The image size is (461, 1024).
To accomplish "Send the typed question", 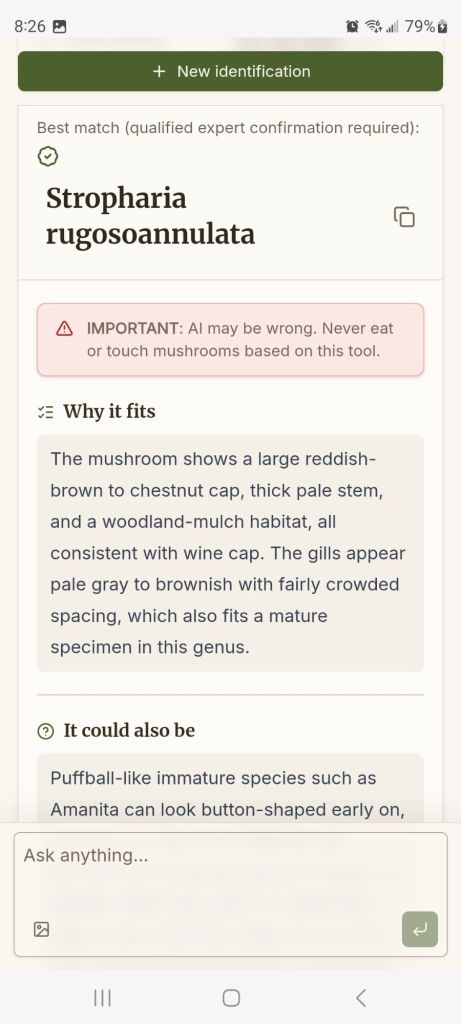I will 420,929.
